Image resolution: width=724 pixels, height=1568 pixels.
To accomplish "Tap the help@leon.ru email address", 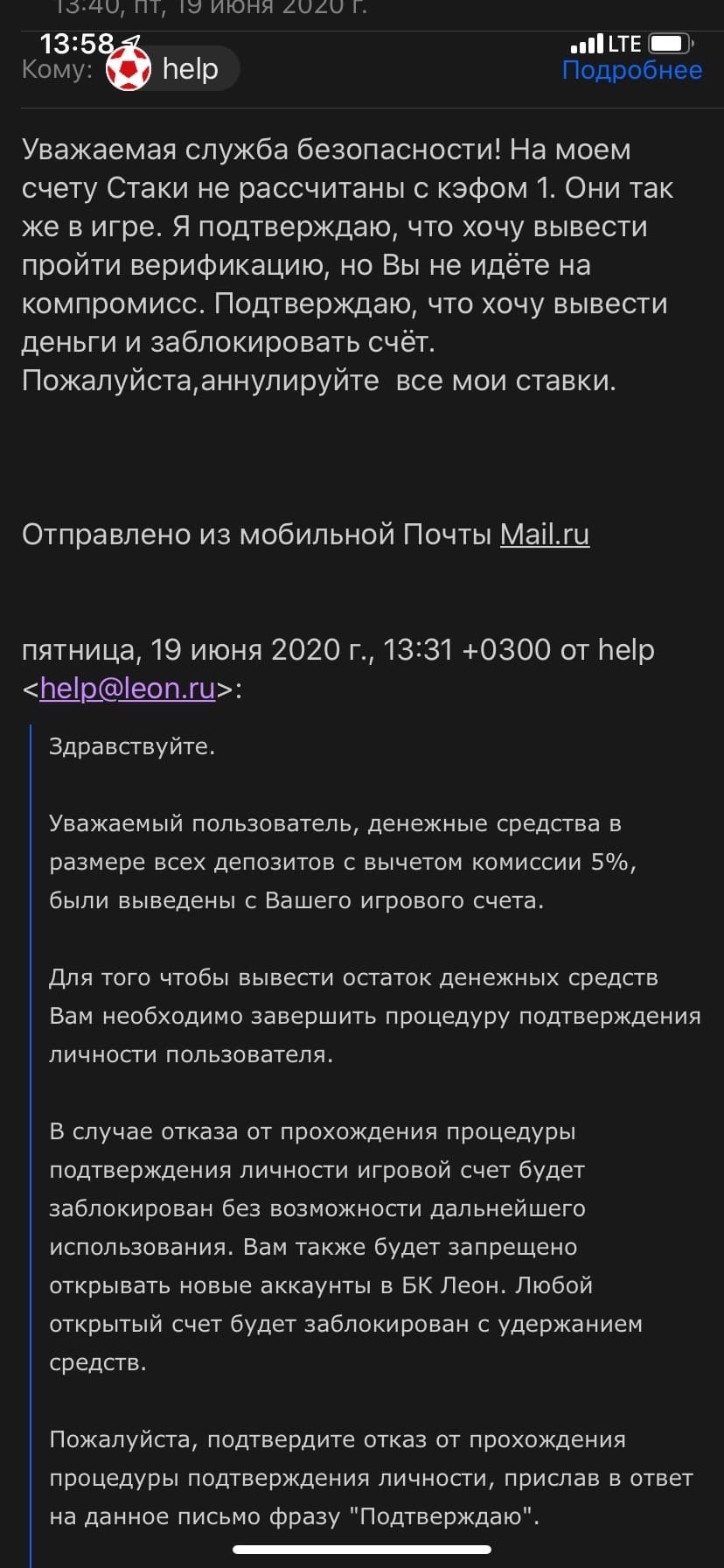I will (128, 689).
